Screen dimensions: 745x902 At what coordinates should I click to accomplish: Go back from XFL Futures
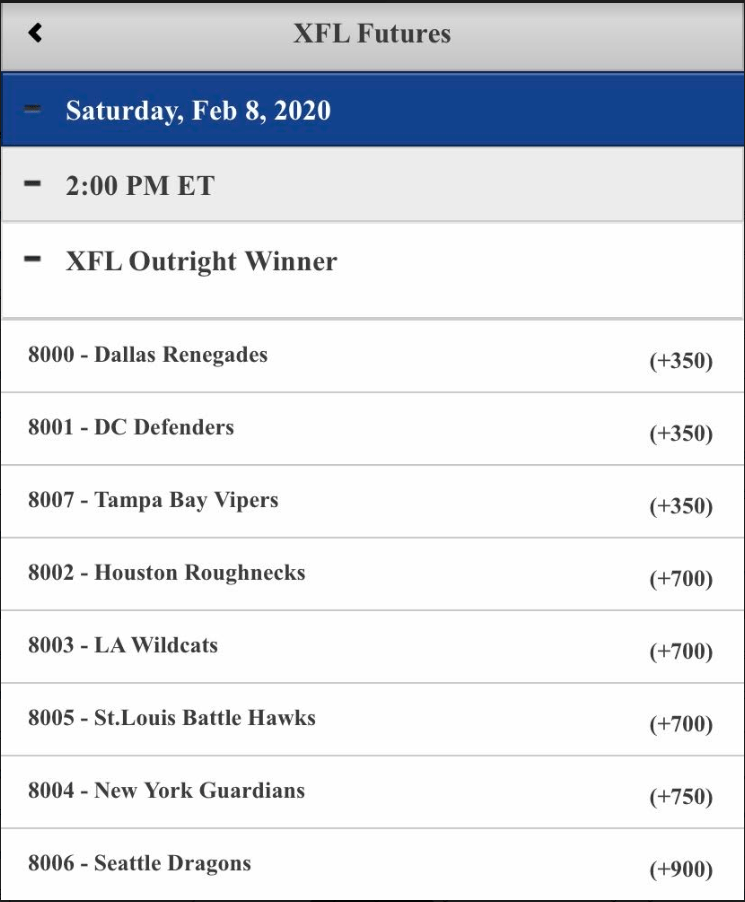click(35, 33)
